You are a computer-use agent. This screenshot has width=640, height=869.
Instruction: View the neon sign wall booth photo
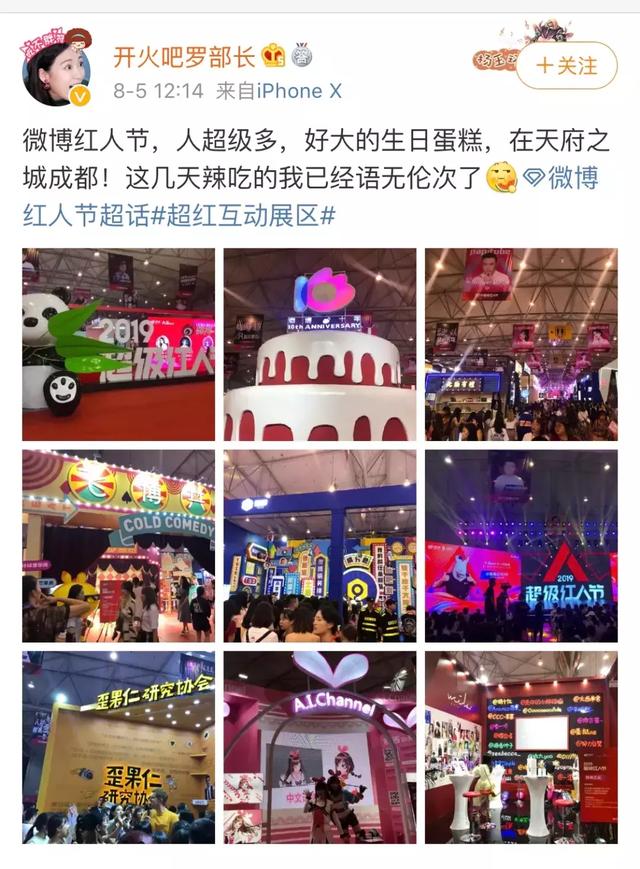tap(521, 748)
